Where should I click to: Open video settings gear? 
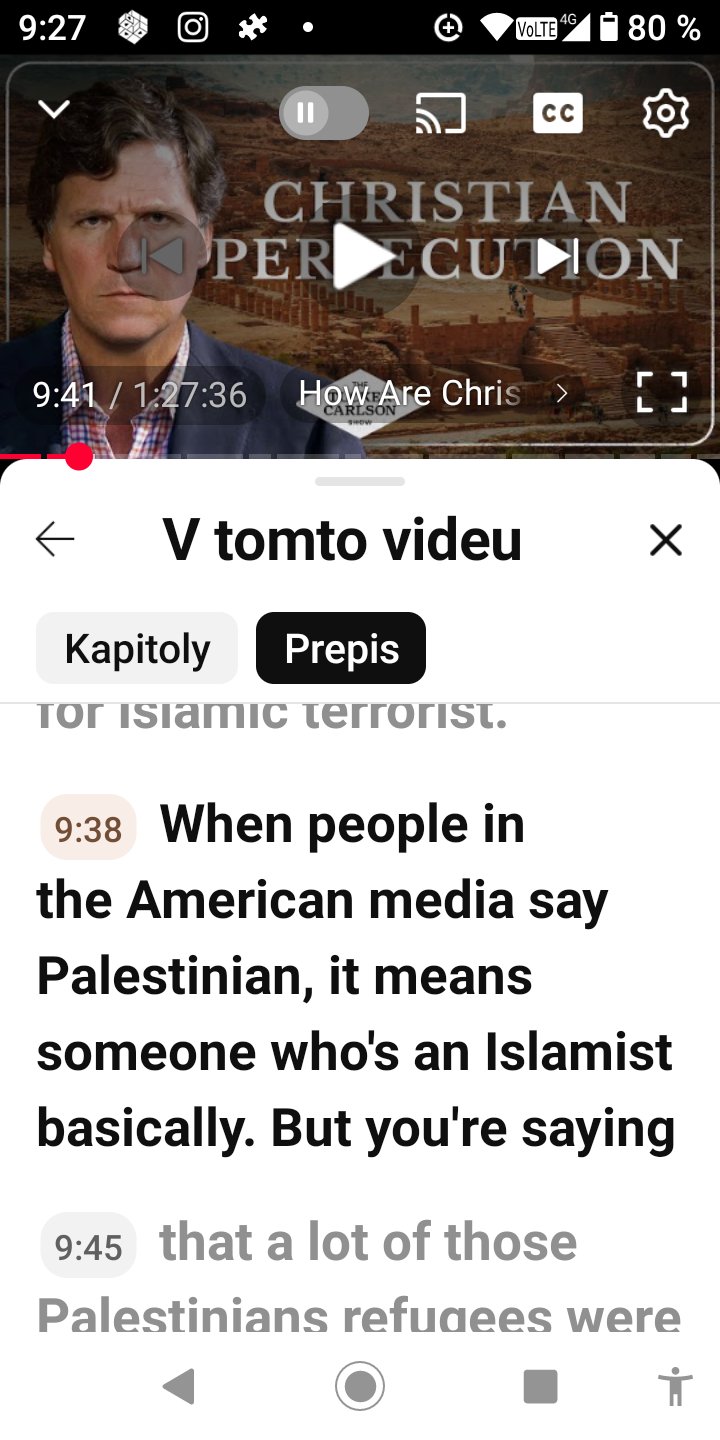pos(666,114)
